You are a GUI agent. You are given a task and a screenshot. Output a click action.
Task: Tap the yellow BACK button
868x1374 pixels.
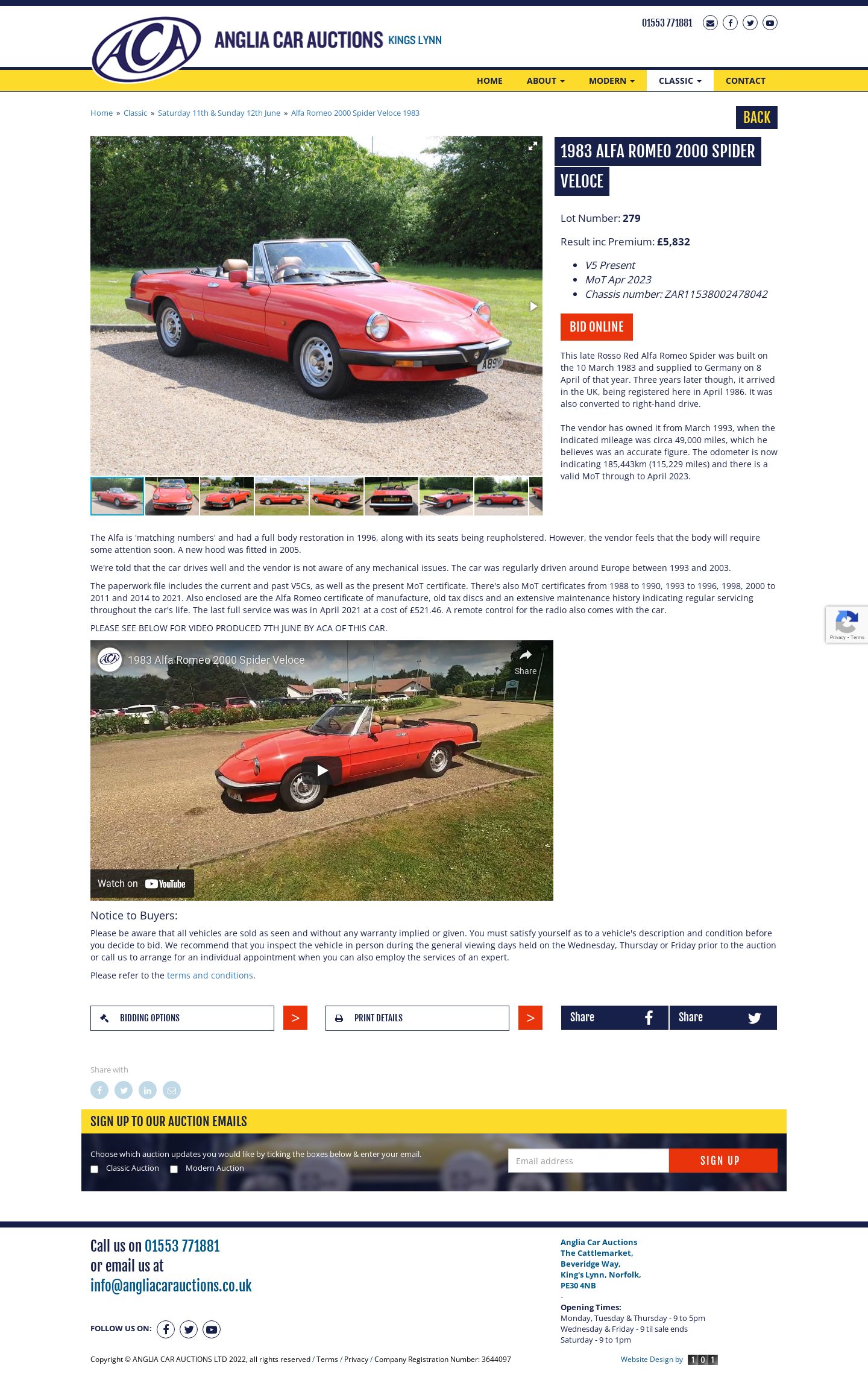pos(756,118)
